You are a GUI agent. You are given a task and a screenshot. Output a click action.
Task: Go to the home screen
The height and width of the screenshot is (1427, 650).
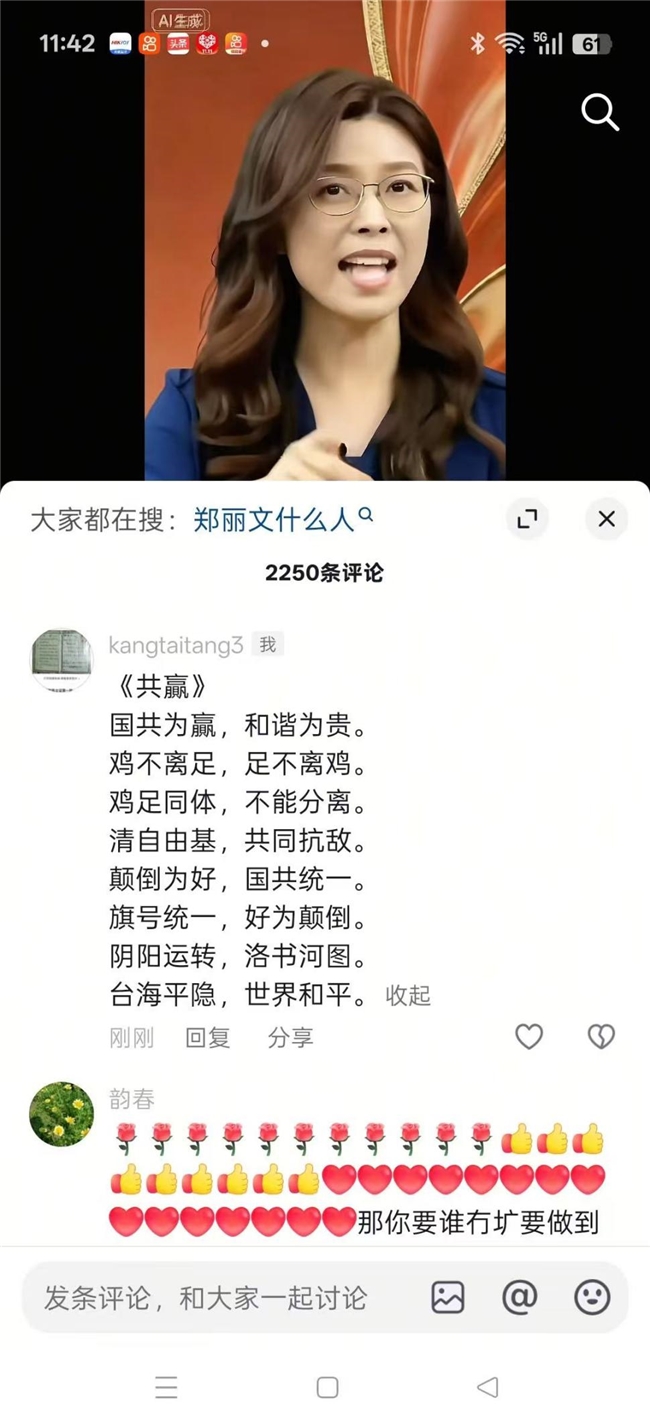click(327, 1387)
